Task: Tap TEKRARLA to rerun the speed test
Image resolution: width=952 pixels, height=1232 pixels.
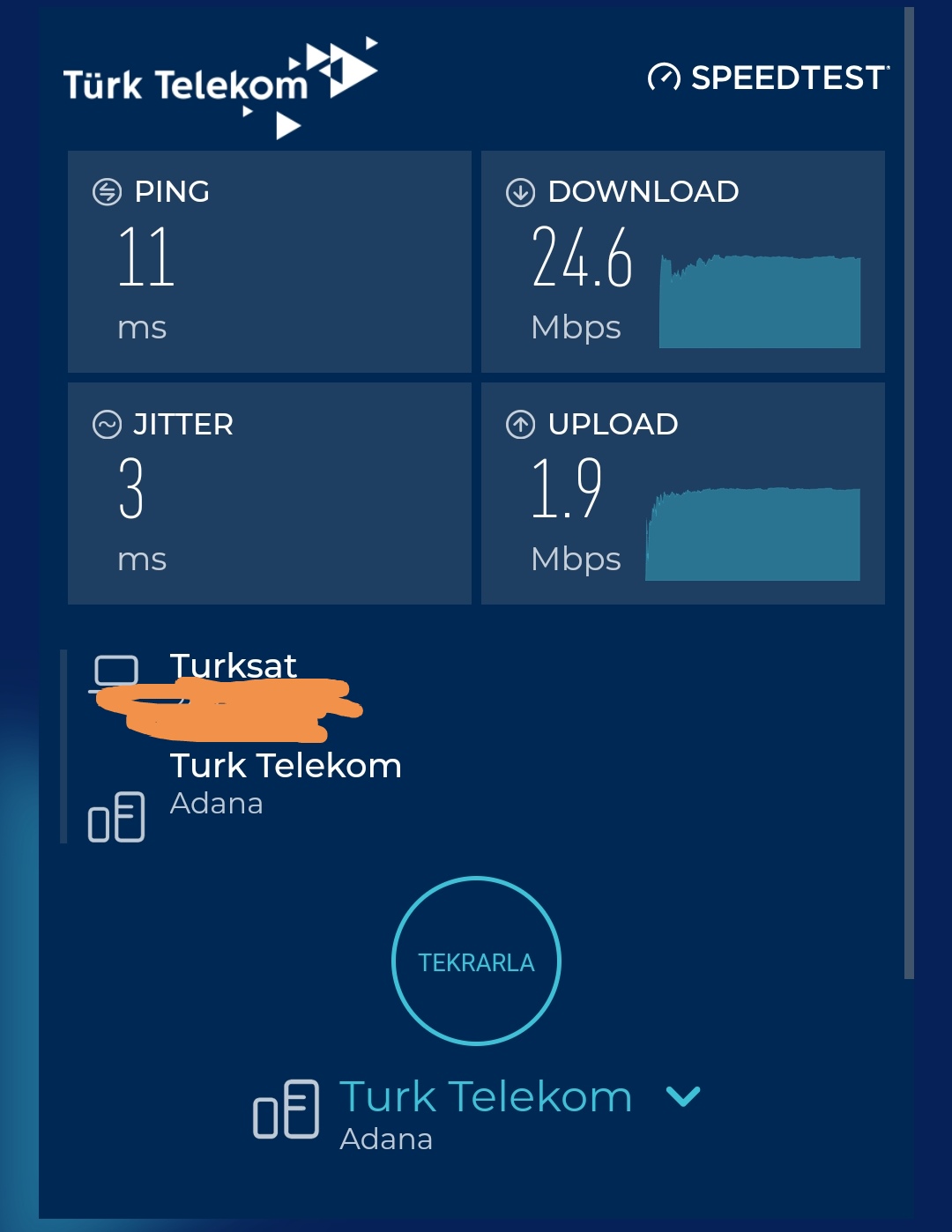Action: click(476, 961)
